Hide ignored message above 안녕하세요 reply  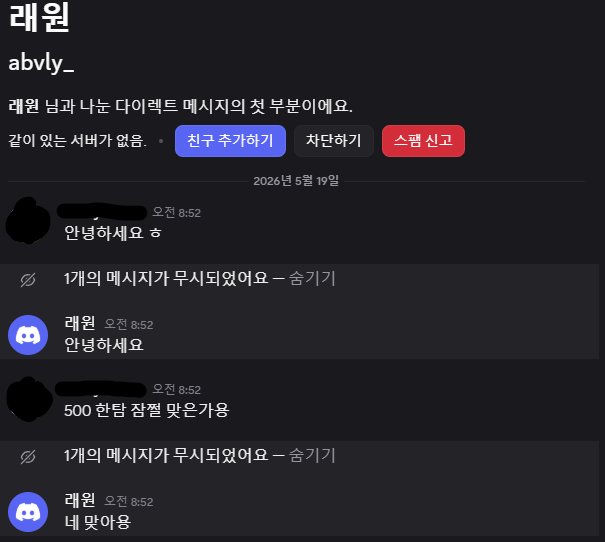312,278
